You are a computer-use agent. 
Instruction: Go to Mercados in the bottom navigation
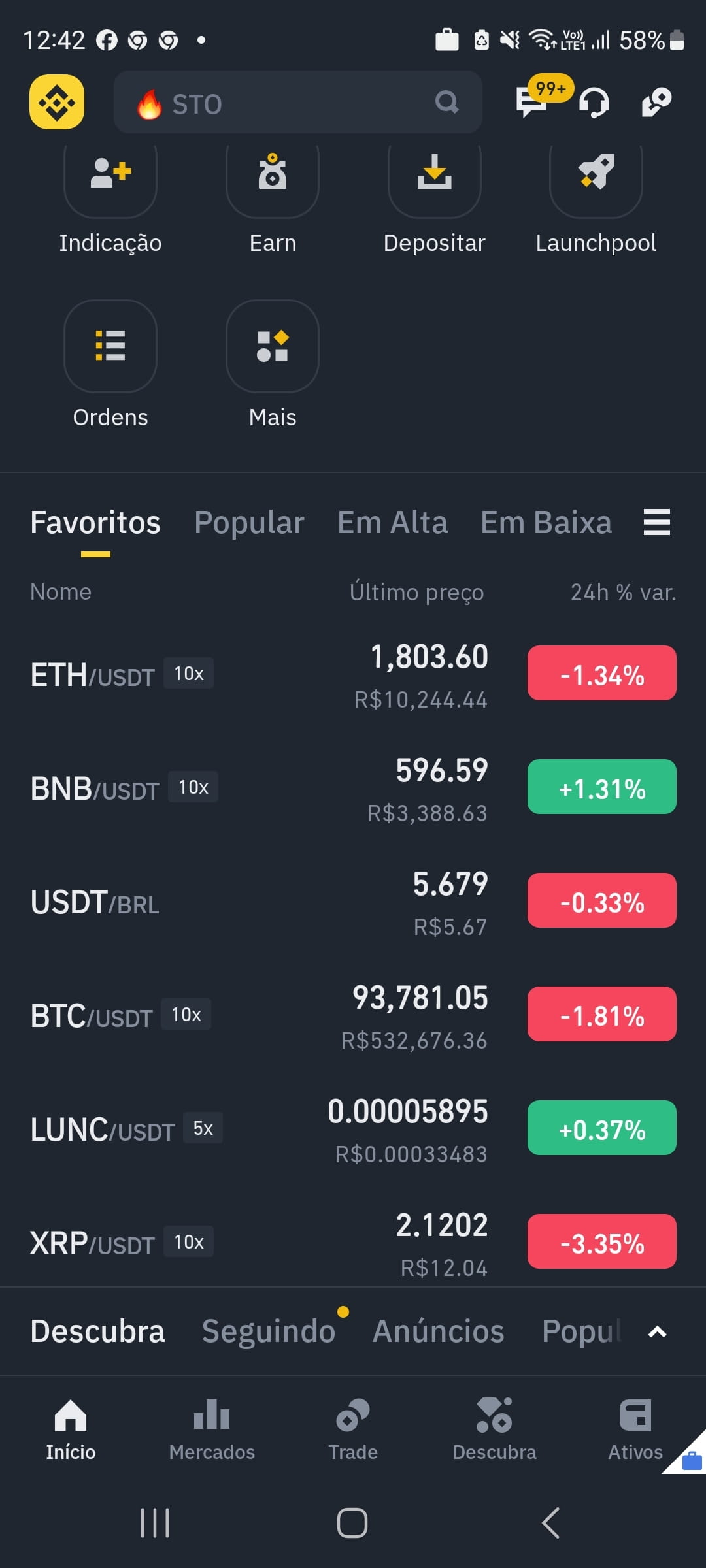click(212, 1431)
